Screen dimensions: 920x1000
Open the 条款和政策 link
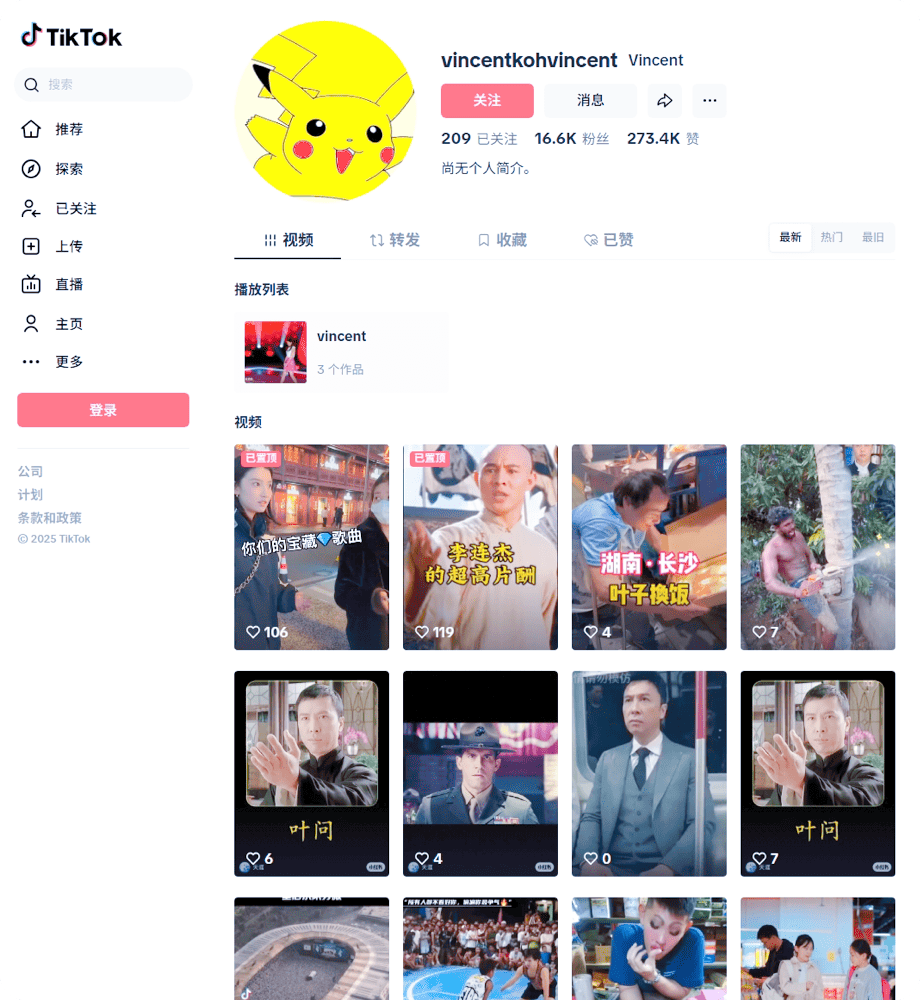click(49, 518)
